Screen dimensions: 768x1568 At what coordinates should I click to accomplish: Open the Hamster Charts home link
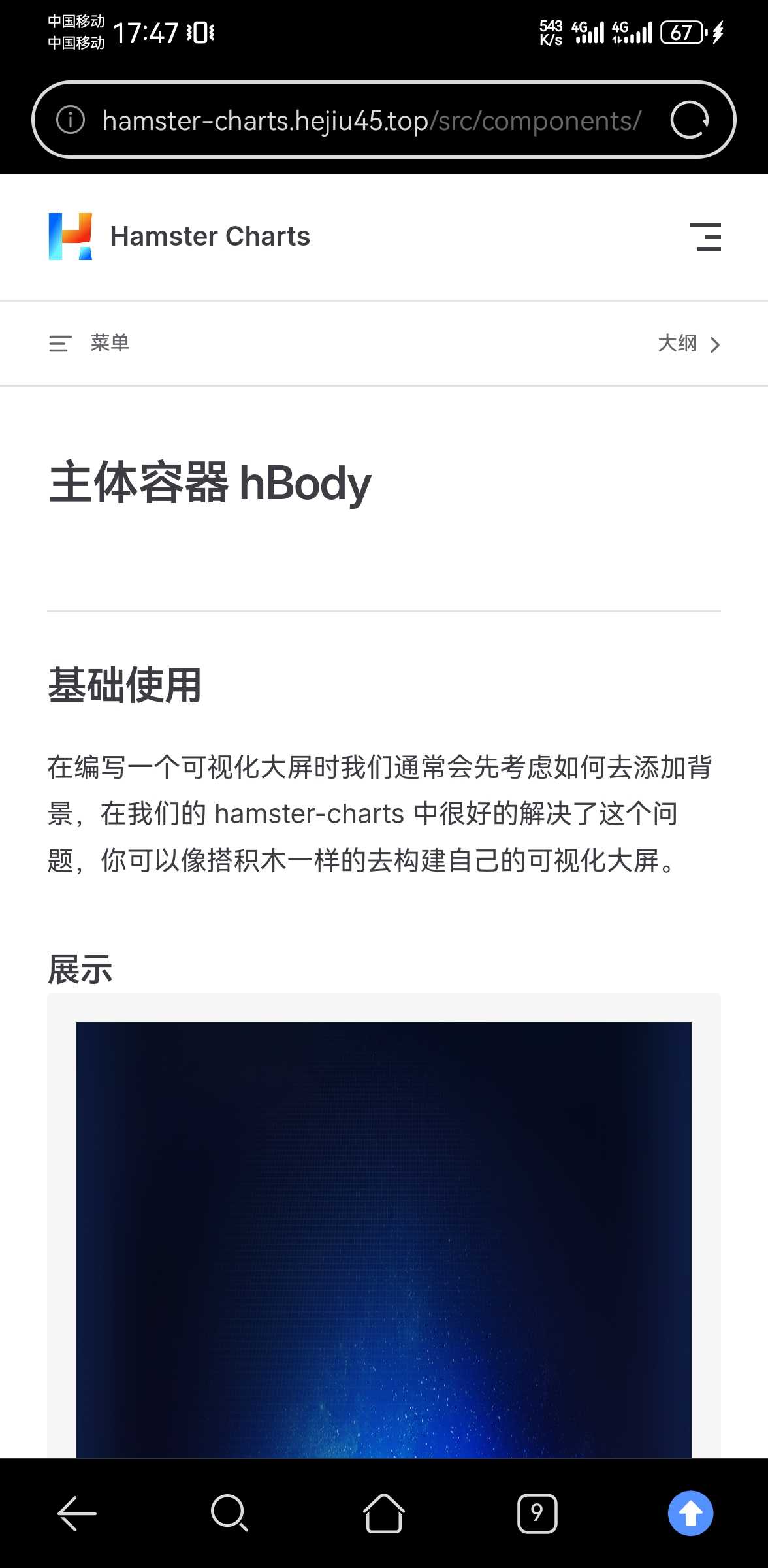point(180,237)
